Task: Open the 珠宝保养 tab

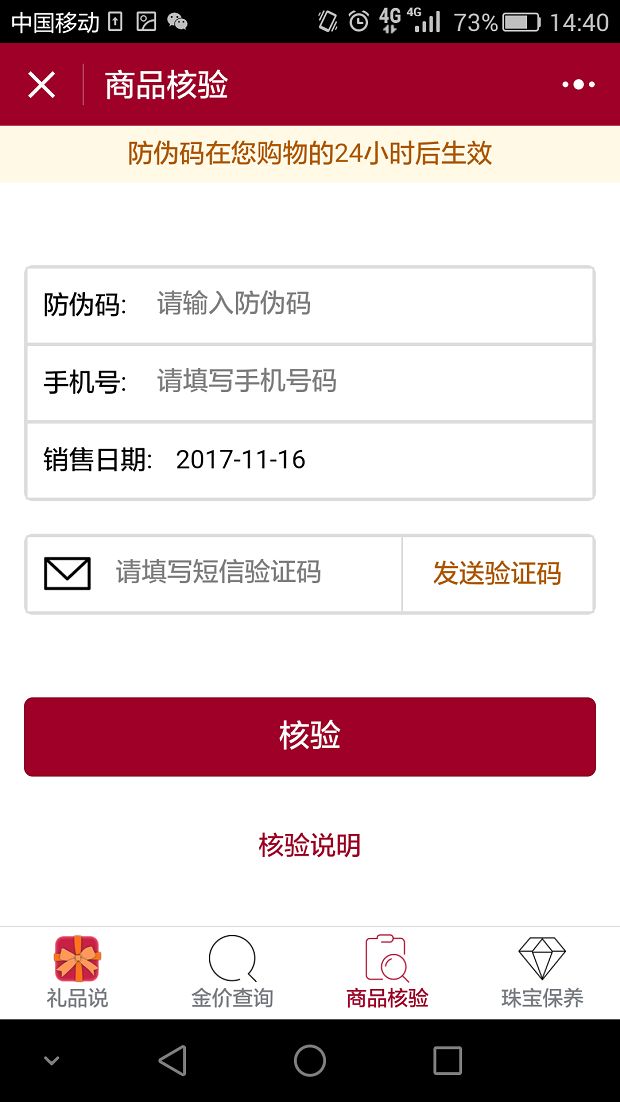Action: (x=542, y=971)
